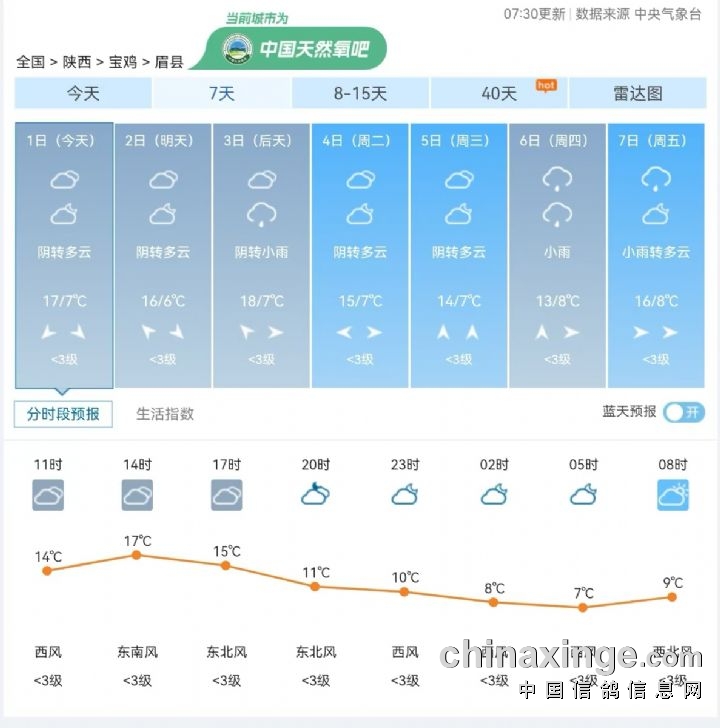The image size is (720, 728).
Task: Open 宝鸡 breadcrumb link
Action: click(x=123, y=62)
